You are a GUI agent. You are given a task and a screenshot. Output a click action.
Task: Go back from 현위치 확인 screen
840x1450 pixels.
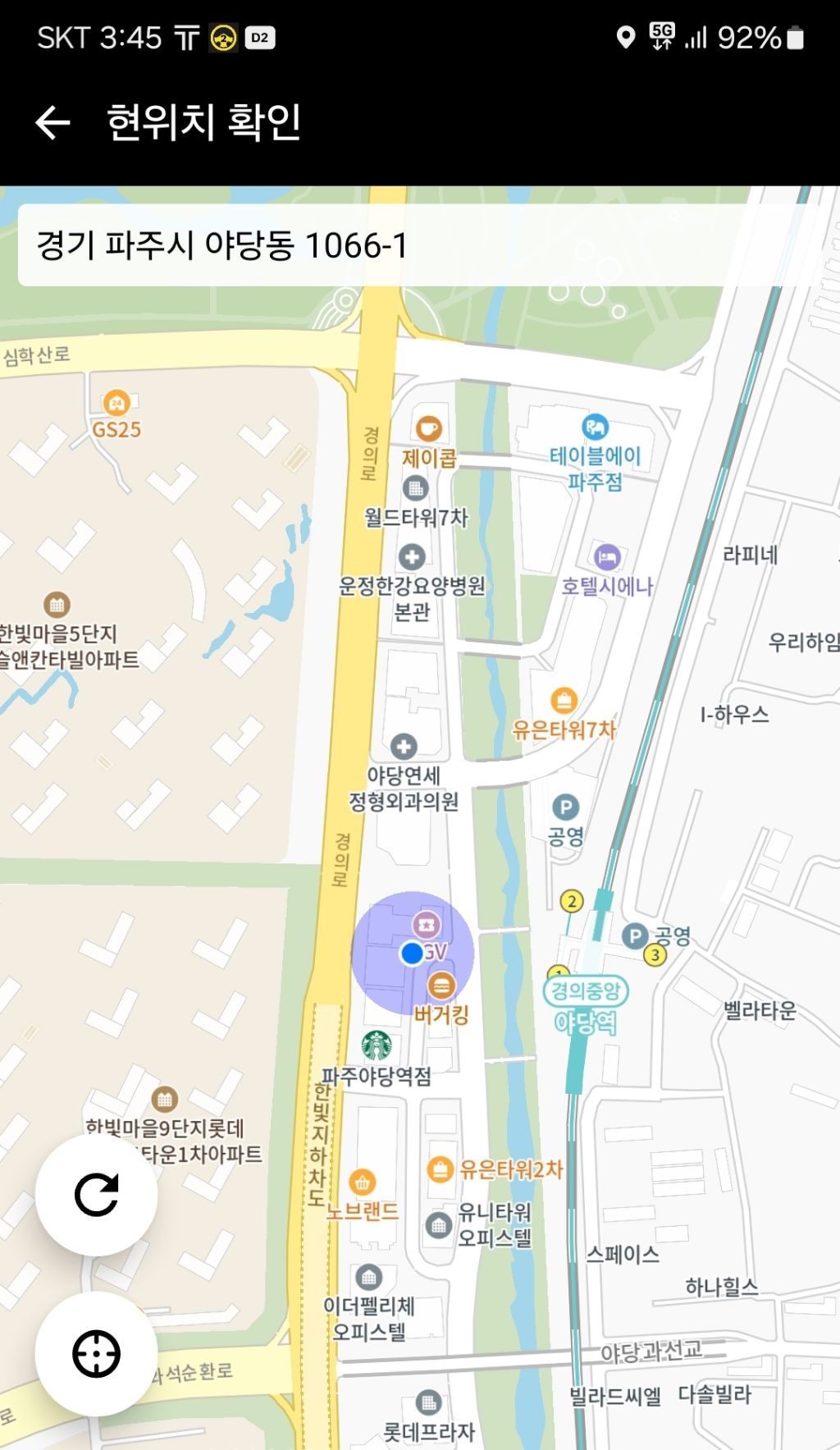click(x=53, y=123)
